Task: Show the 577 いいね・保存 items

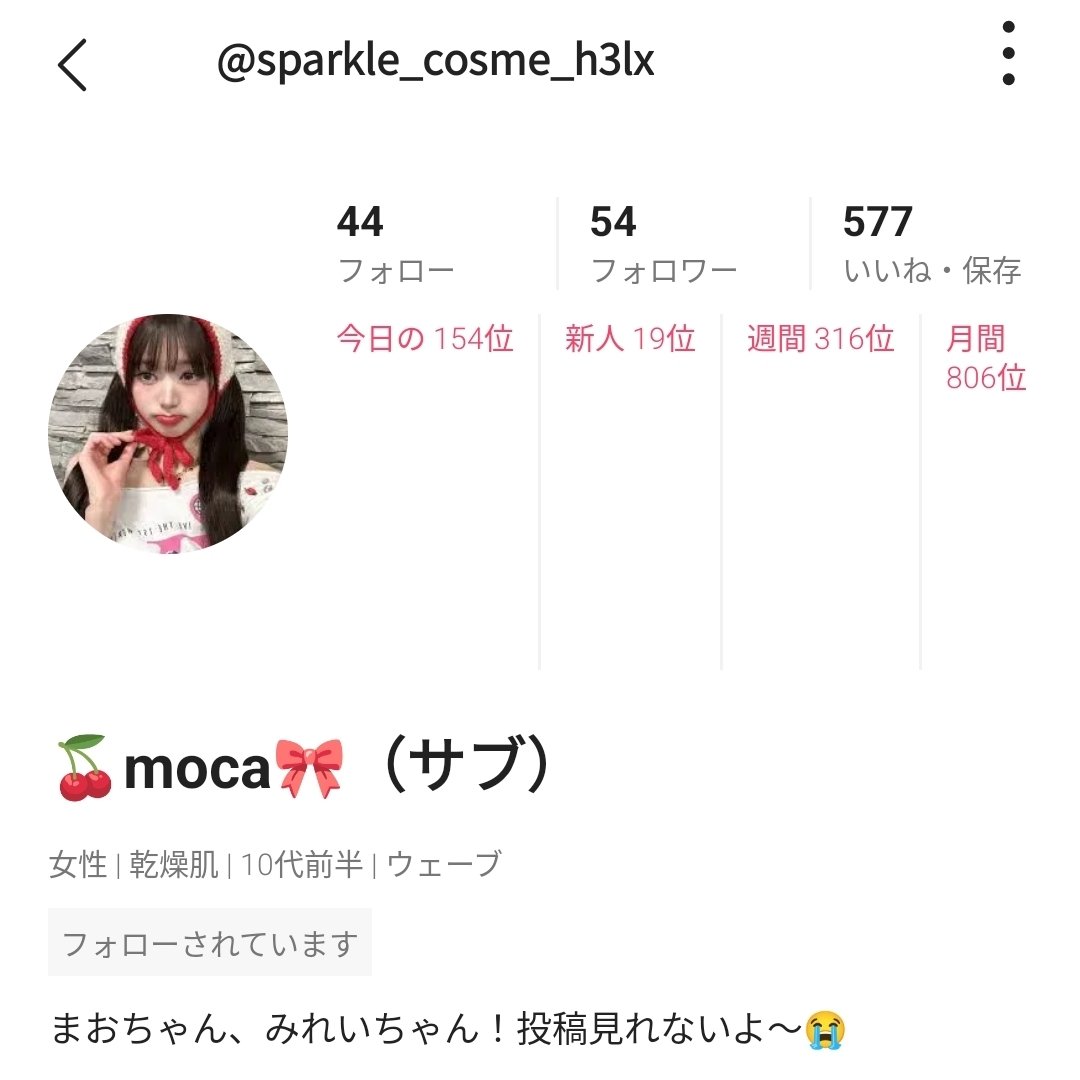Action: [x=930, y=244]
